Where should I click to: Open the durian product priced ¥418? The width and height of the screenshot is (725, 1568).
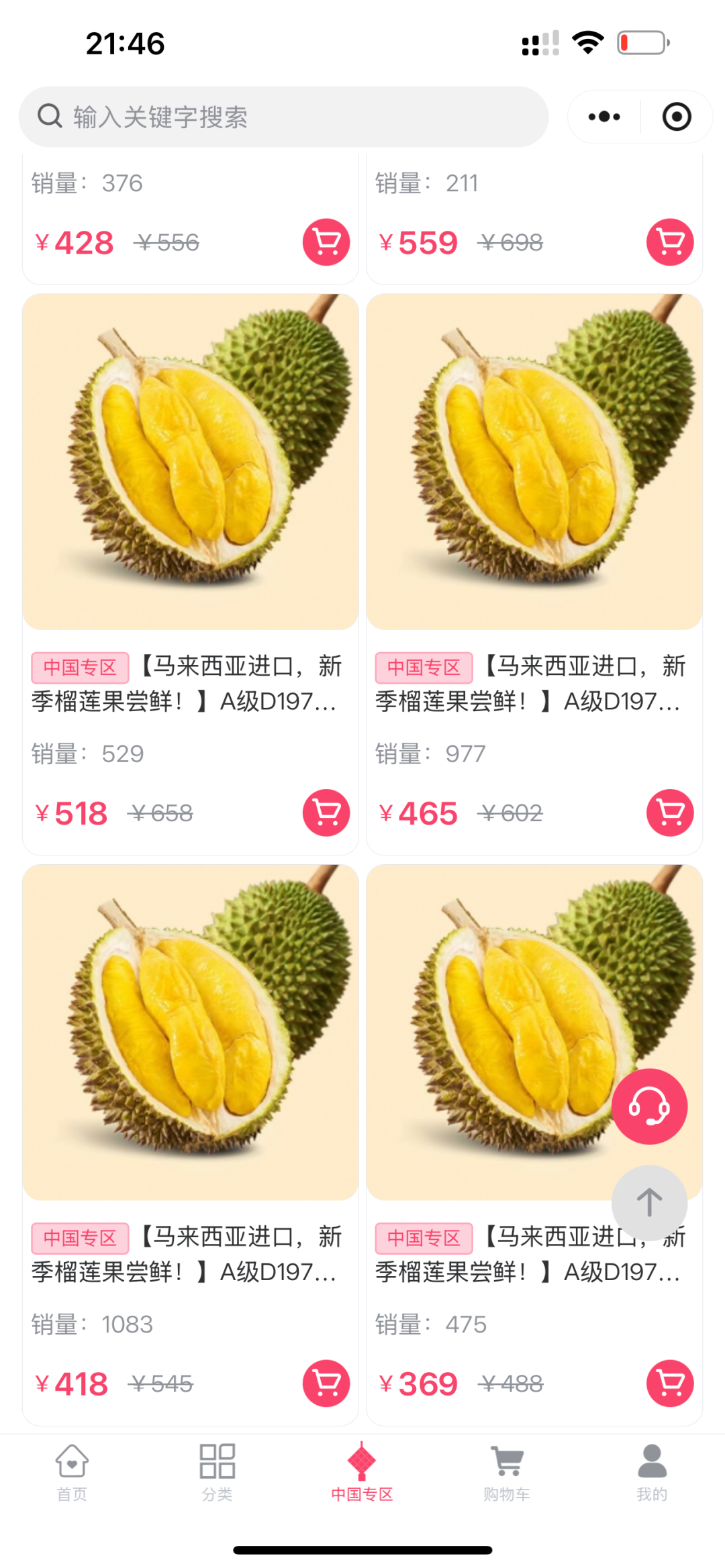tap(191, 1033)
